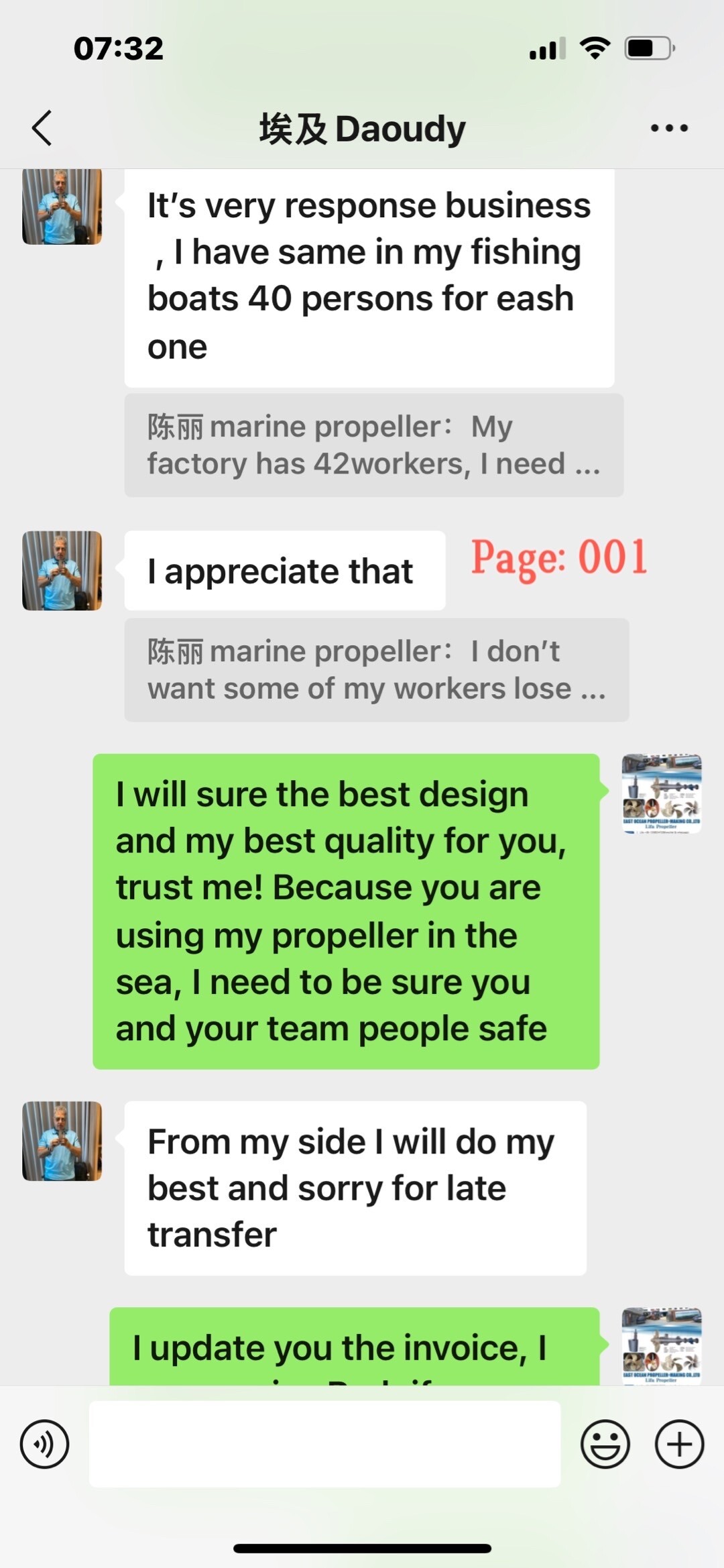Open the quoted "I don't want some" message
This screenshot has width=724, height=1568.
(x=376, y=670)
